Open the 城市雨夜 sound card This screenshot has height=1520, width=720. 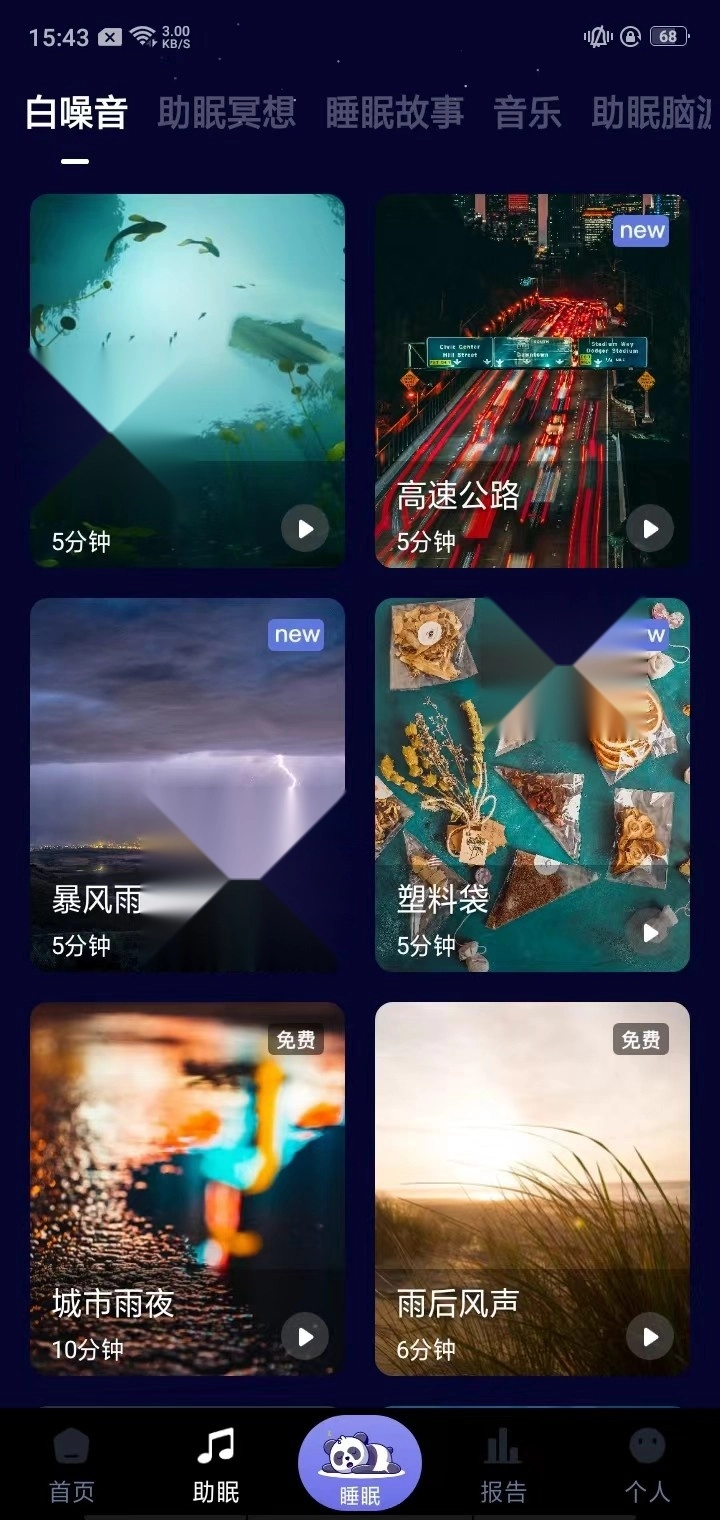(x=187, y=1189)
